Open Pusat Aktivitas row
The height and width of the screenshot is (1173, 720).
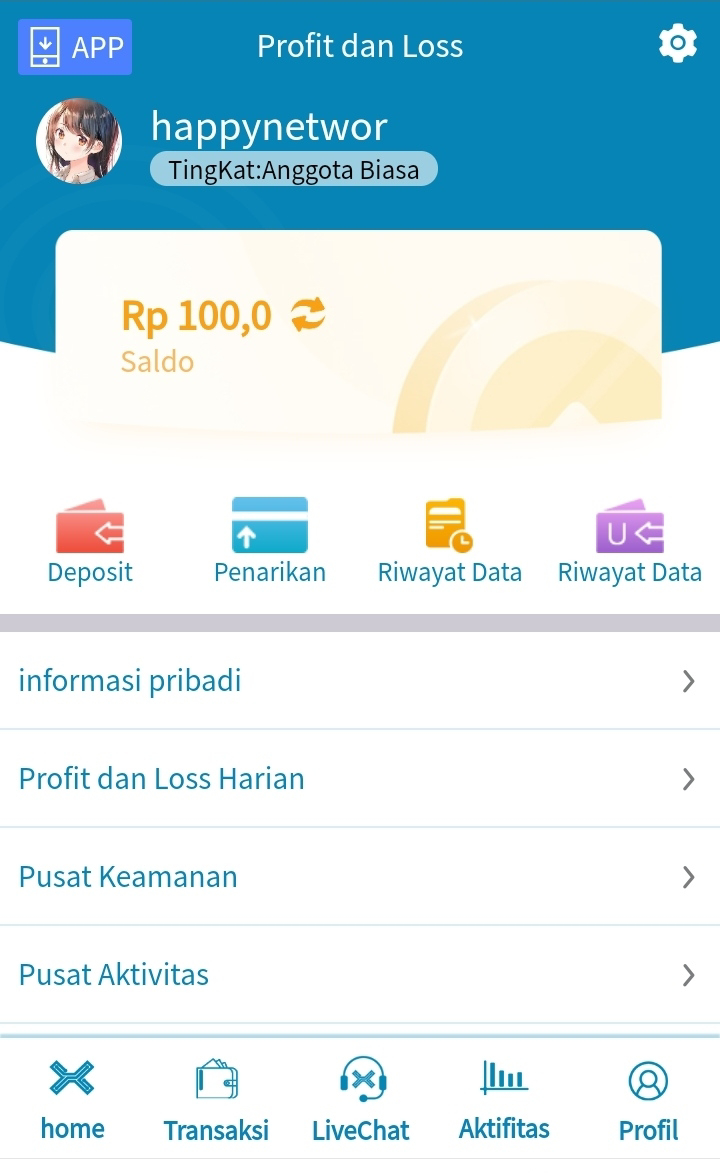pos(360,975)
